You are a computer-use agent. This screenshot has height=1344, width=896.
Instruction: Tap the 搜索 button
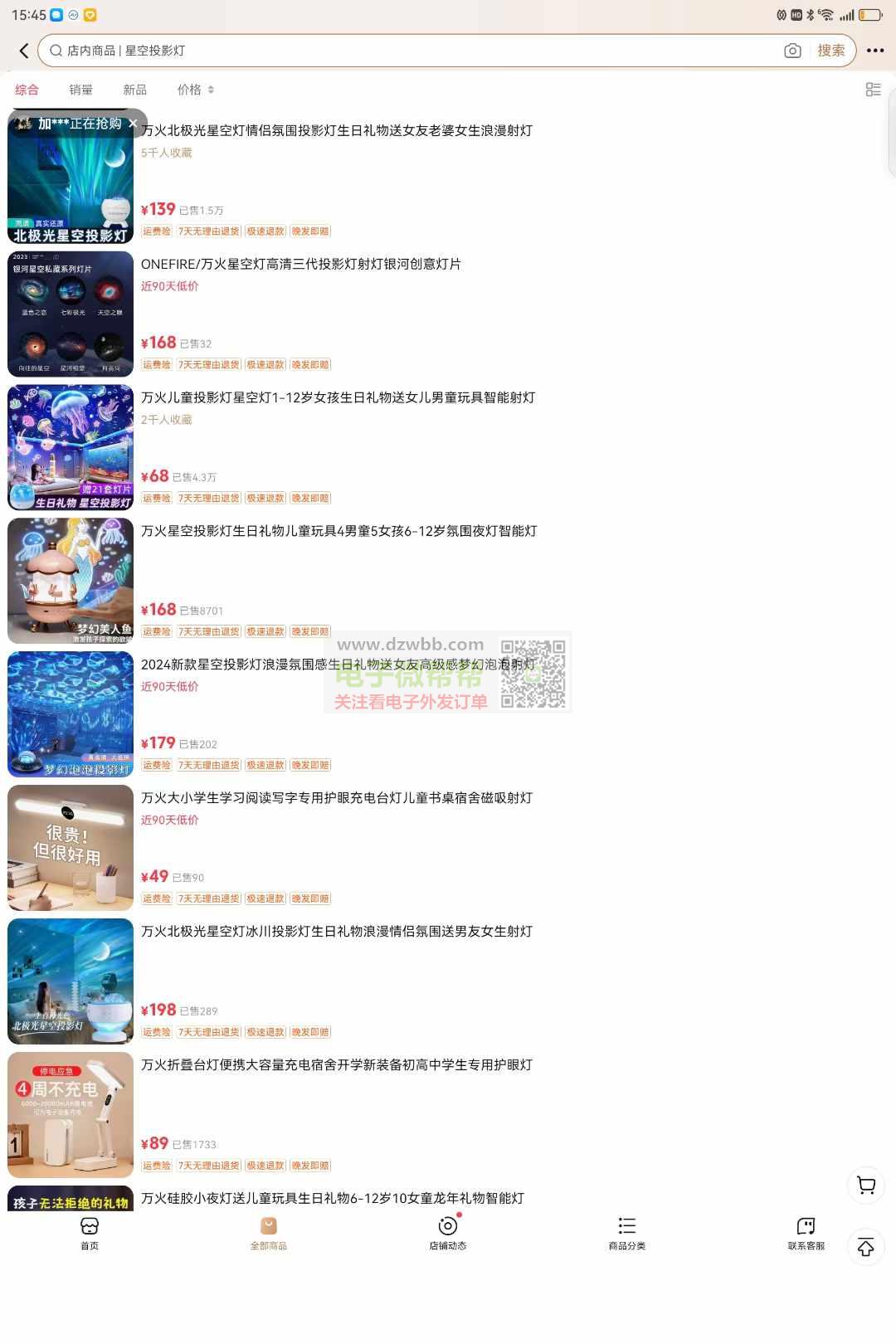(830, 51)
